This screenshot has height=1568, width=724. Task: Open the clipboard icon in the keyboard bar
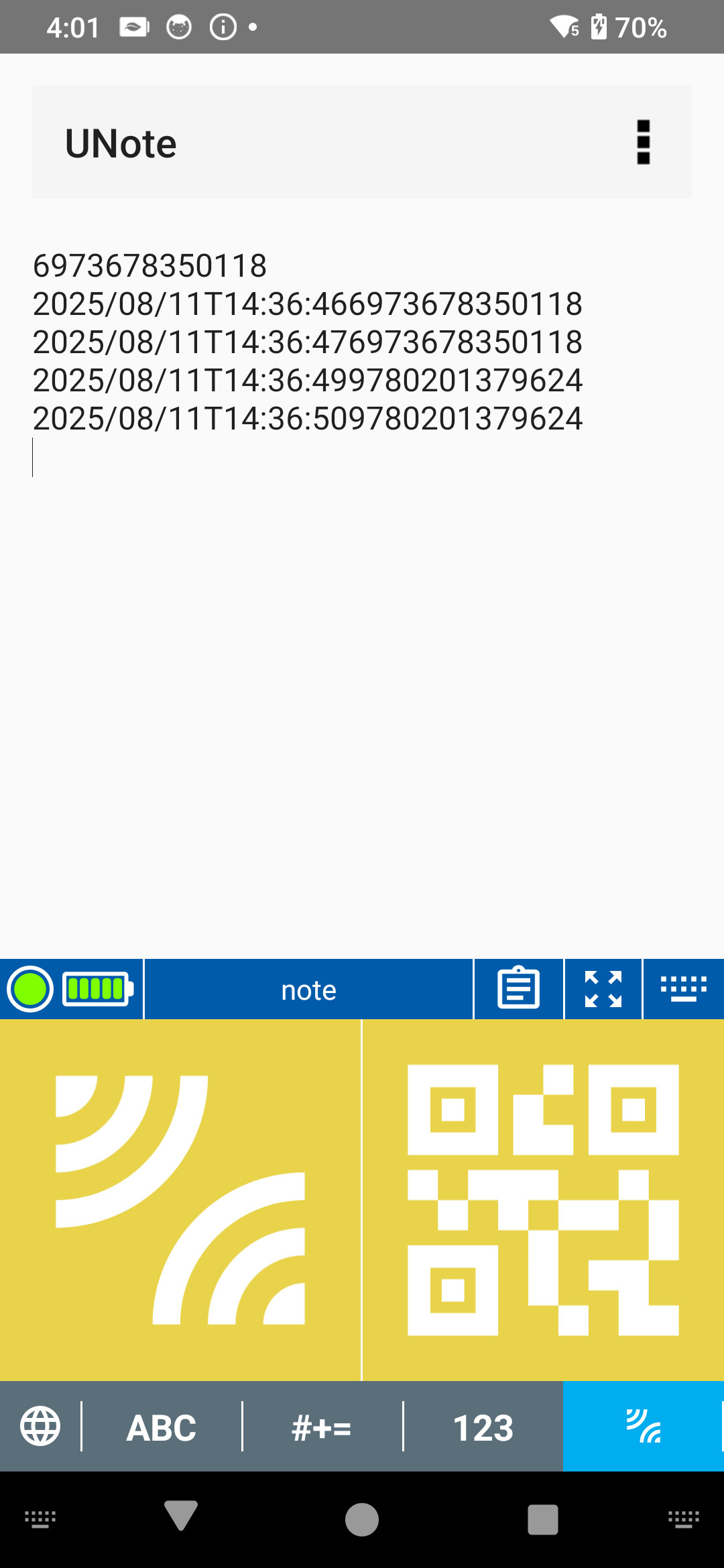[x=518, y=989]
